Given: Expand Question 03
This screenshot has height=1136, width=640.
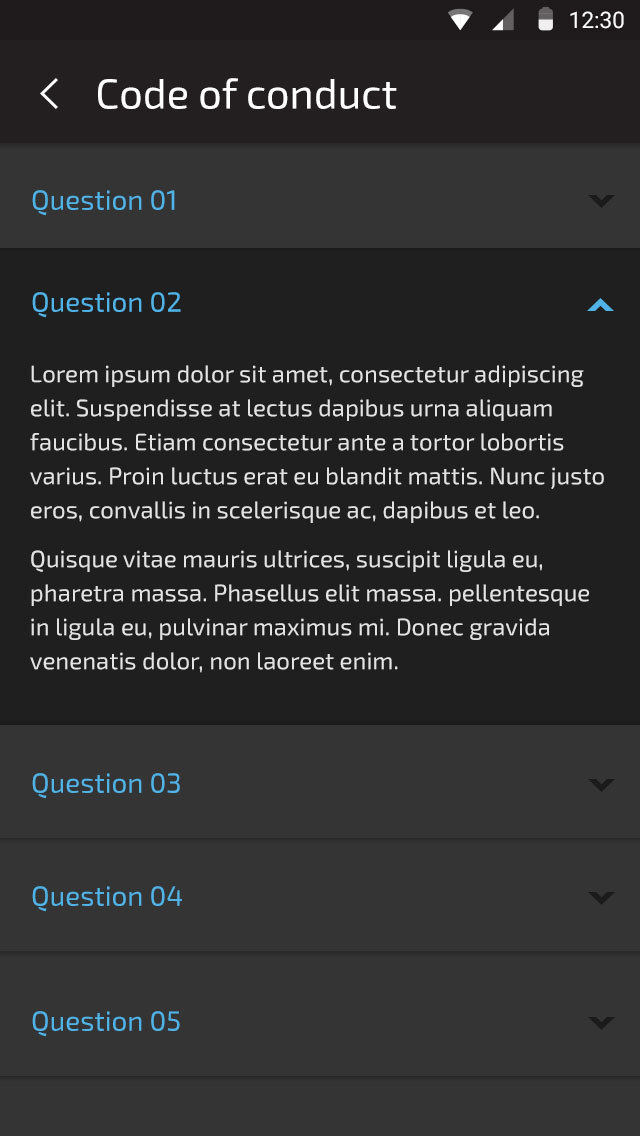Looking at the screenshot, I should (320, 782).
